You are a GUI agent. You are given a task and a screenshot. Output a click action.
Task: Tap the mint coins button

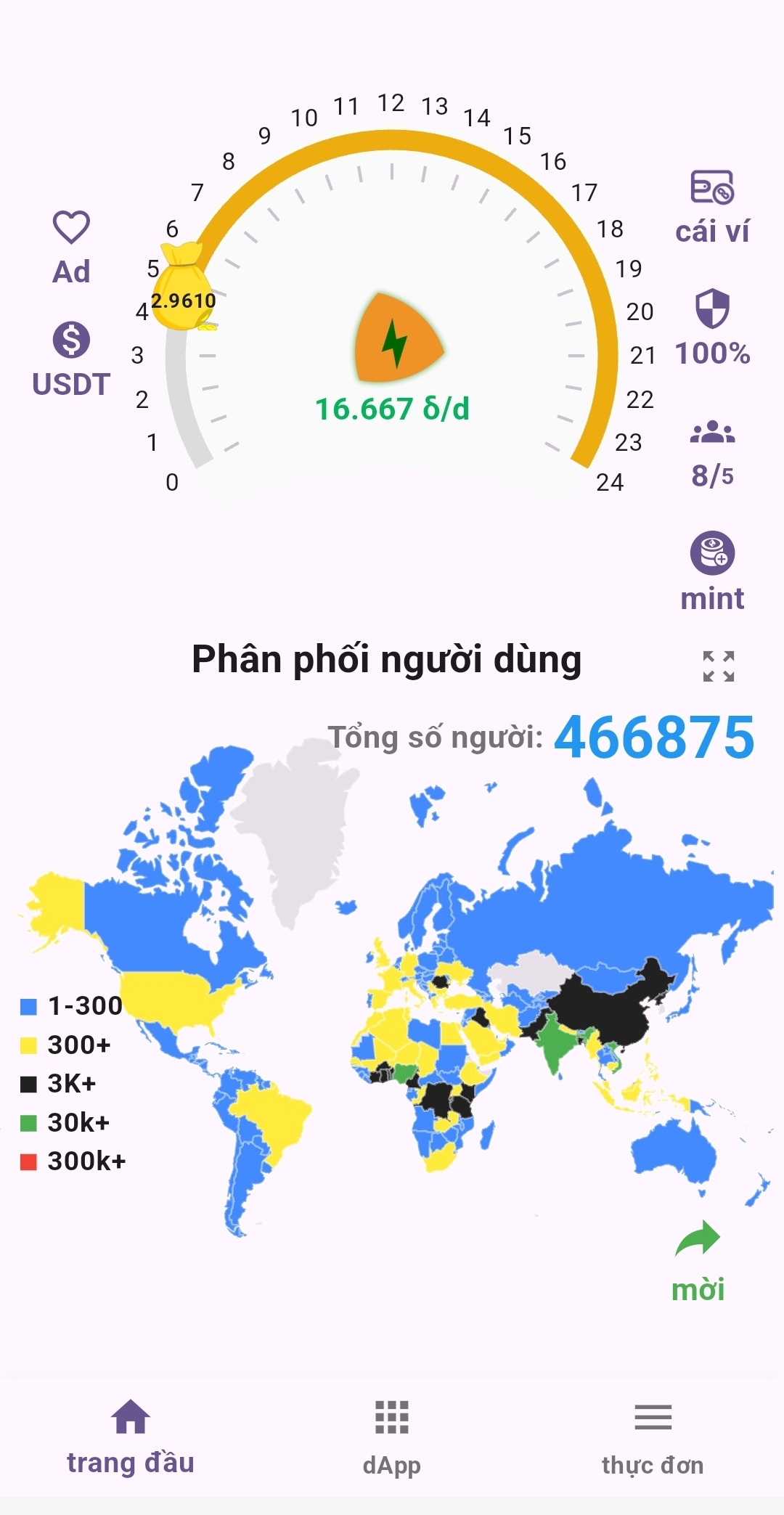tap(711, 571)
